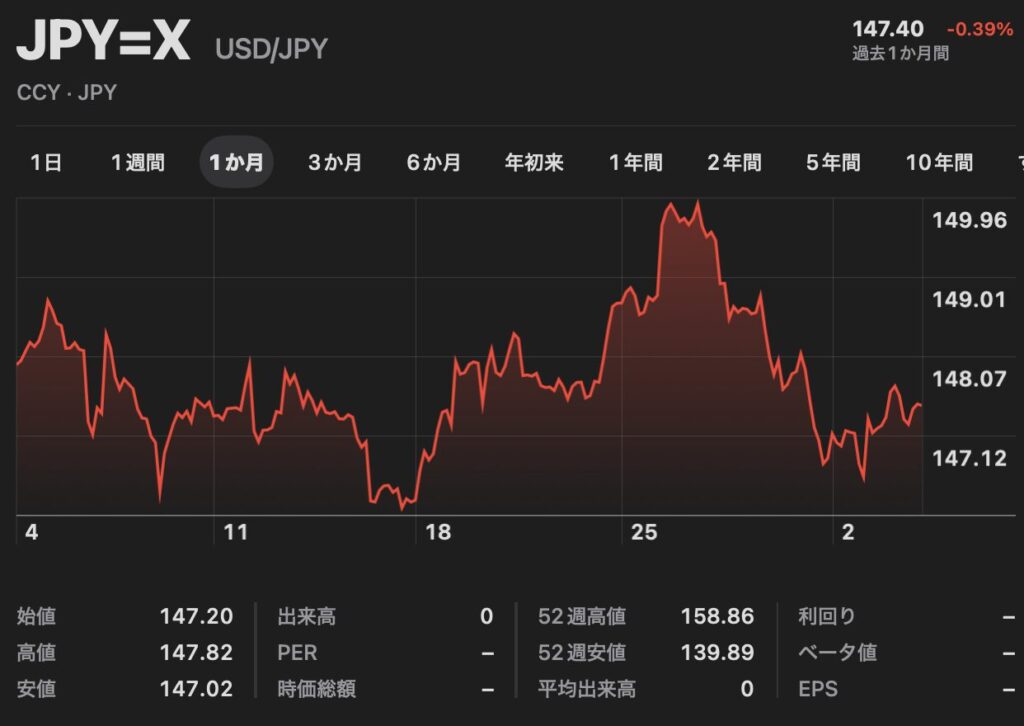The image size is (1024, 726).
Task: Select the 1週間 time range
Action: pyautogui.click(x=138, y=163)
